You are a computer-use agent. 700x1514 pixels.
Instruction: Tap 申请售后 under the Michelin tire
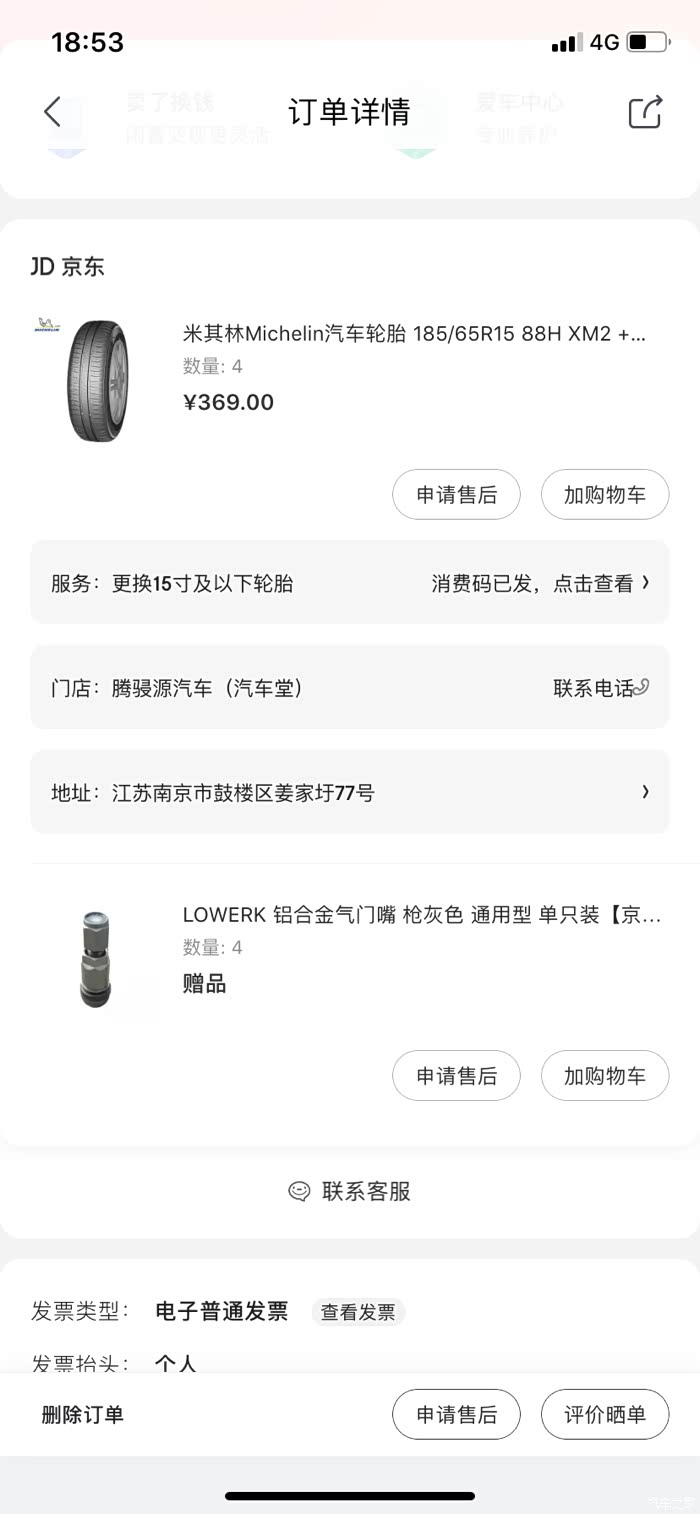[456, 494]
